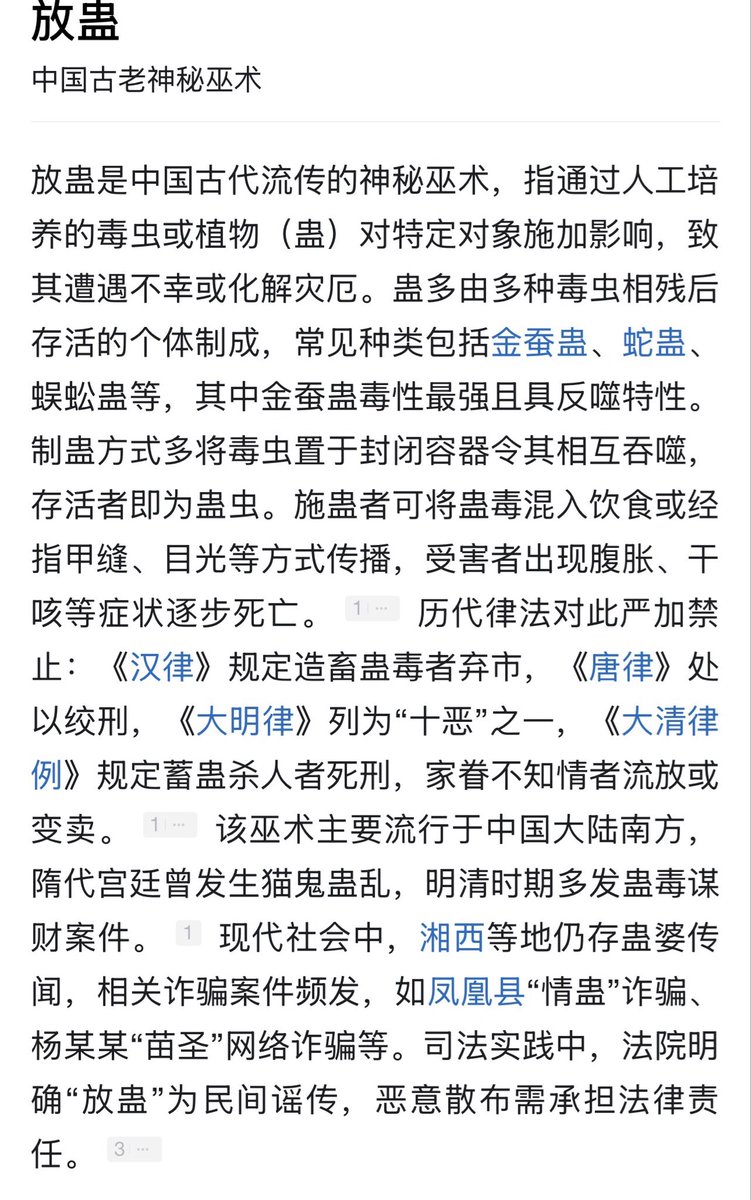751x1200 pixels.
Task: Expand the reference marker after 逐步死亡
Action: (x=372, y=608)
